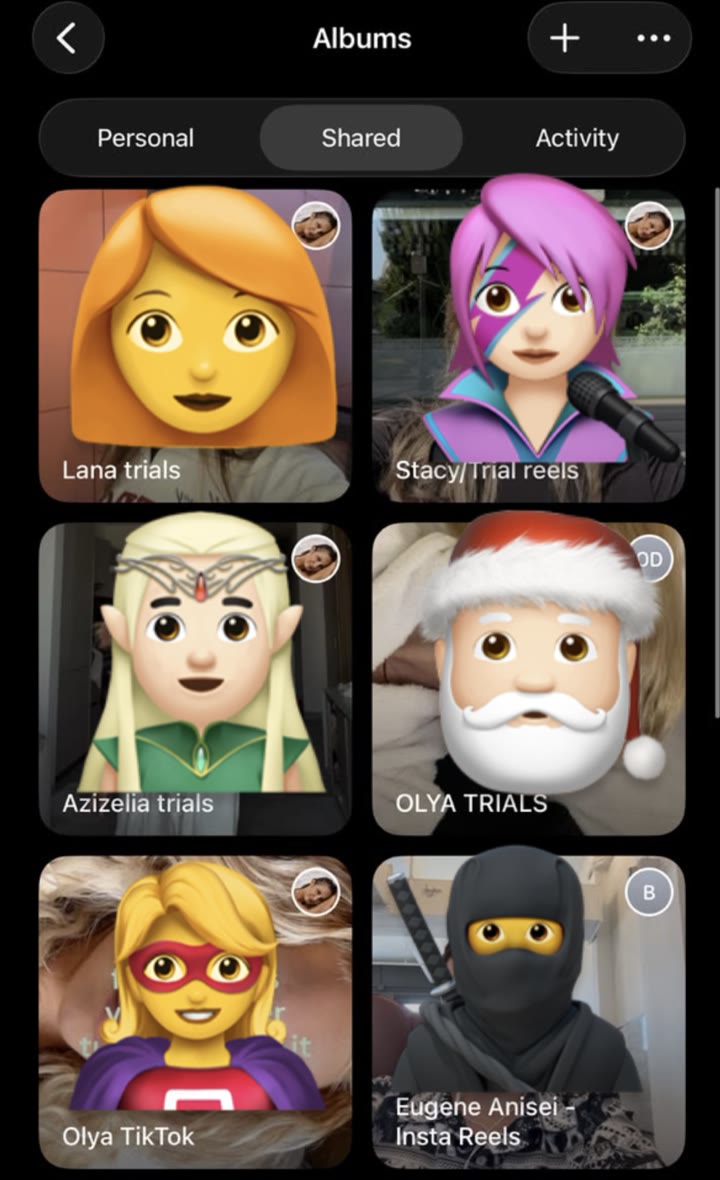
Task: Open the Olya TikTok album
Action: [x=196, y=1012]
